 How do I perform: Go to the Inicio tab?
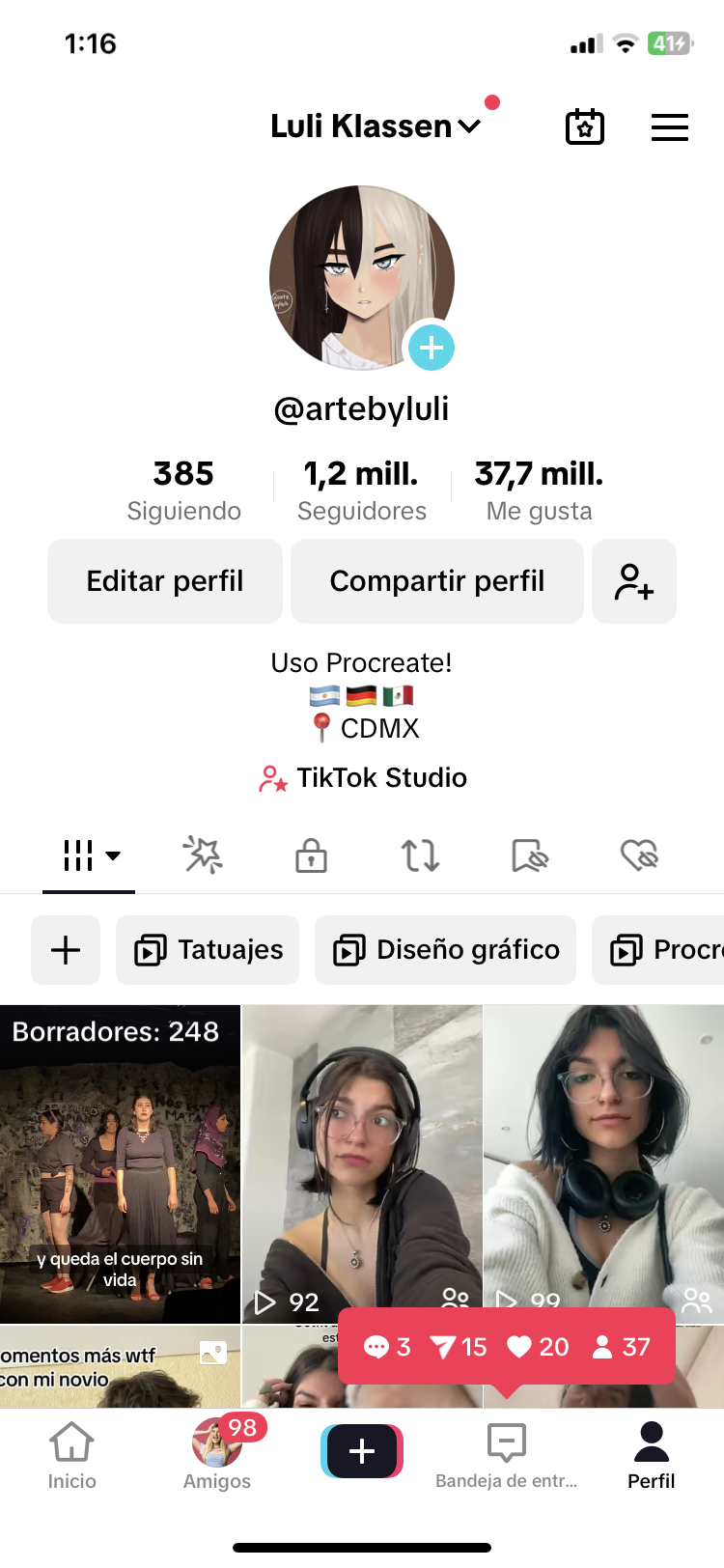tap(72, 1456)
